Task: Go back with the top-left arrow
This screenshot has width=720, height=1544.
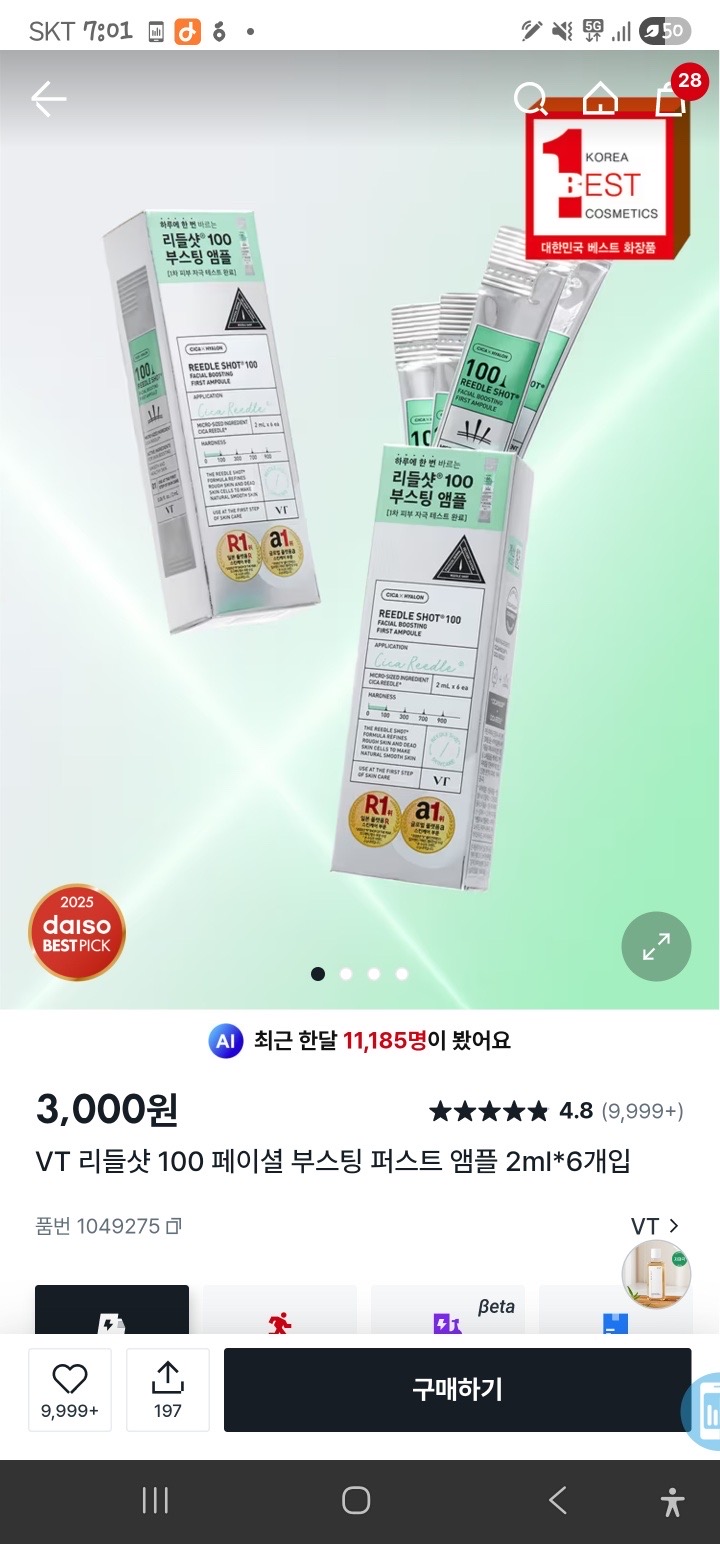Action: click(48, 98)
